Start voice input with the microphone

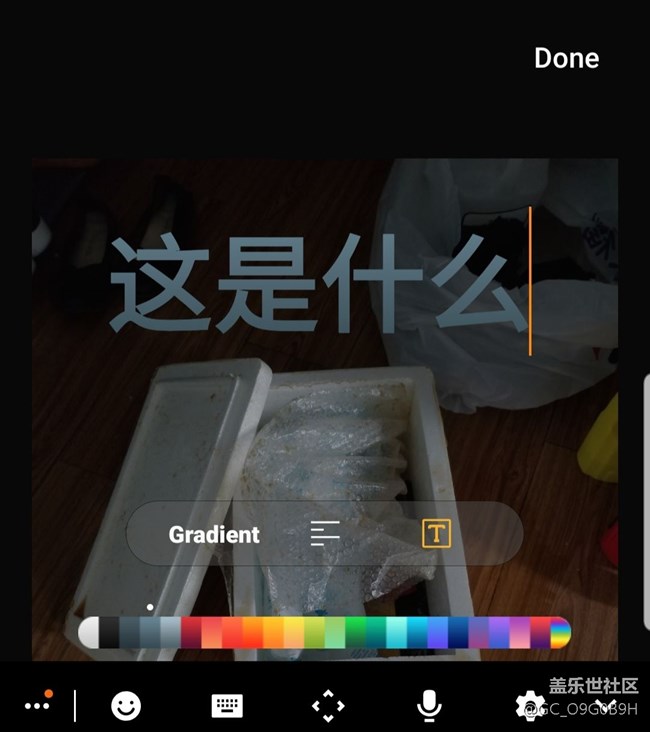(429, 706)
